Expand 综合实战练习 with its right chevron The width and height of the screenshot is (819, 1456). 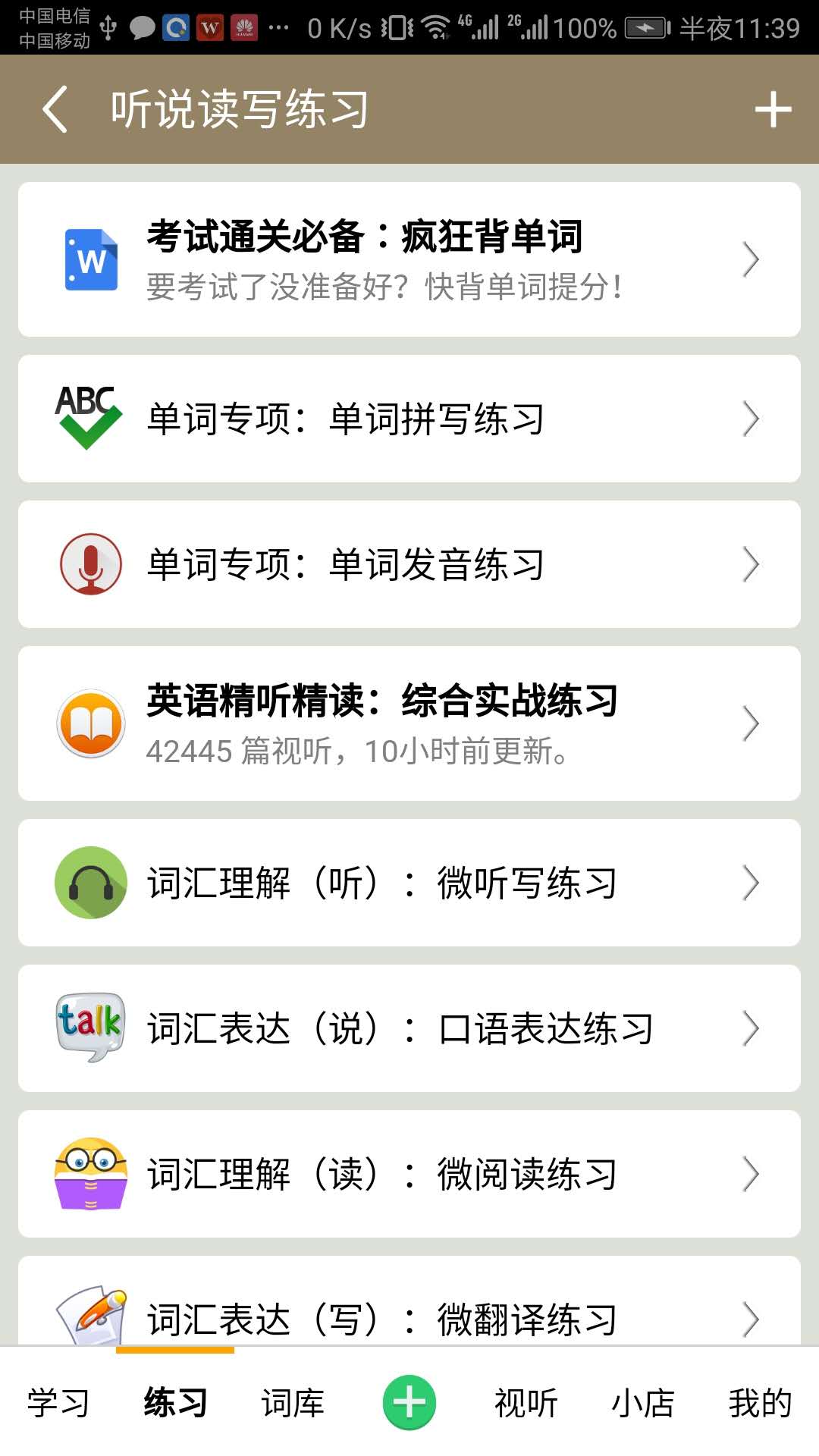(751, 723)
